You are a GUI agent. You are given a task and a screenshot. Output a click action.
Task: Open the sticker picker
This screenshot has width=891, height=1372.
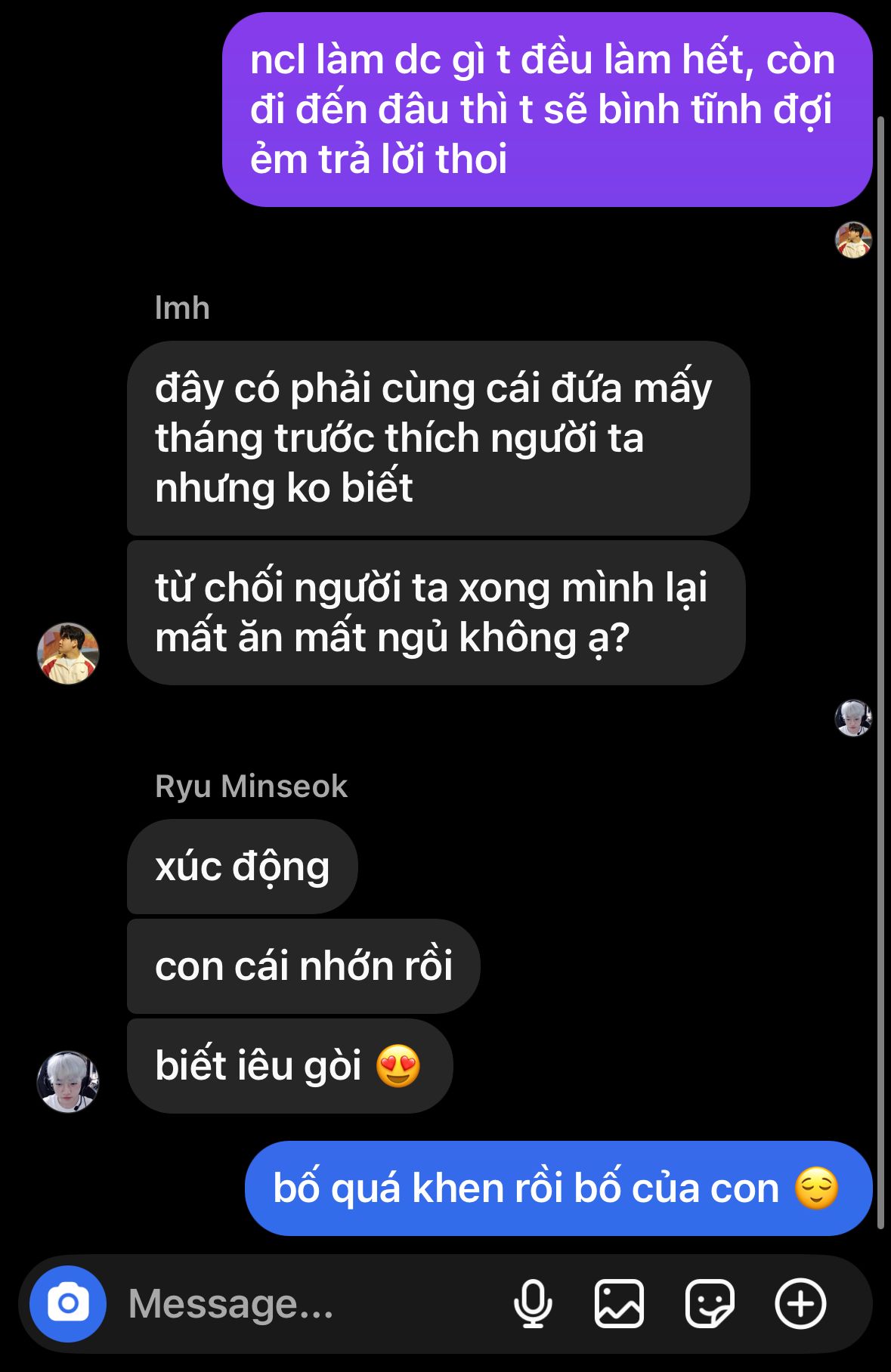tap(710, 1303)
